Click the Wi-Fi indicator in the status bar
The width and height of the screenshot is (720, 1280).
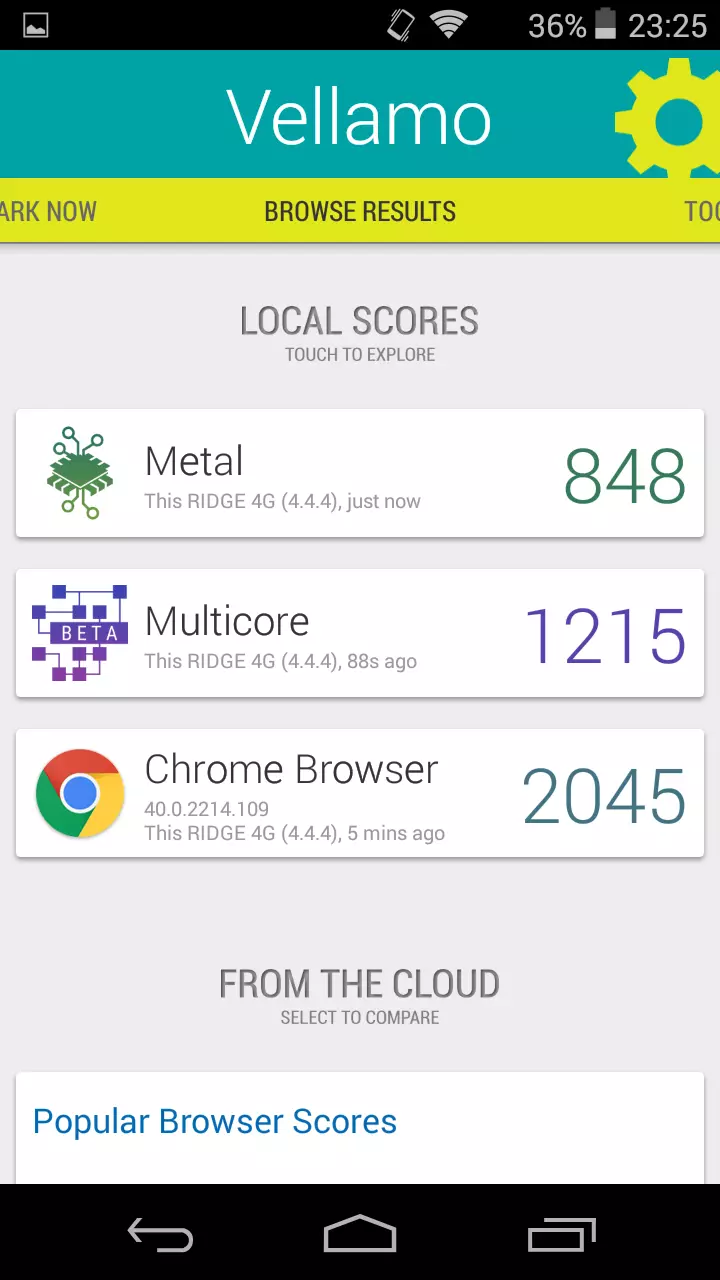pyautogui.click(x=447, y=25)
